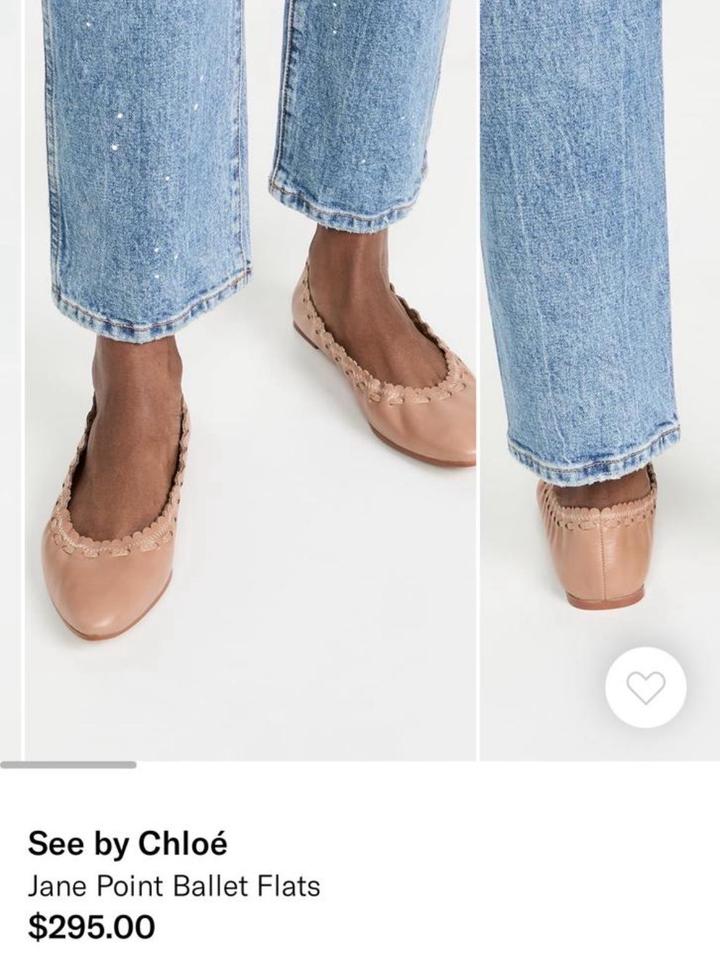Add the ballet flats to favorites with heart
The height and width of the screenshot is (975, 720).
[645, 687]
